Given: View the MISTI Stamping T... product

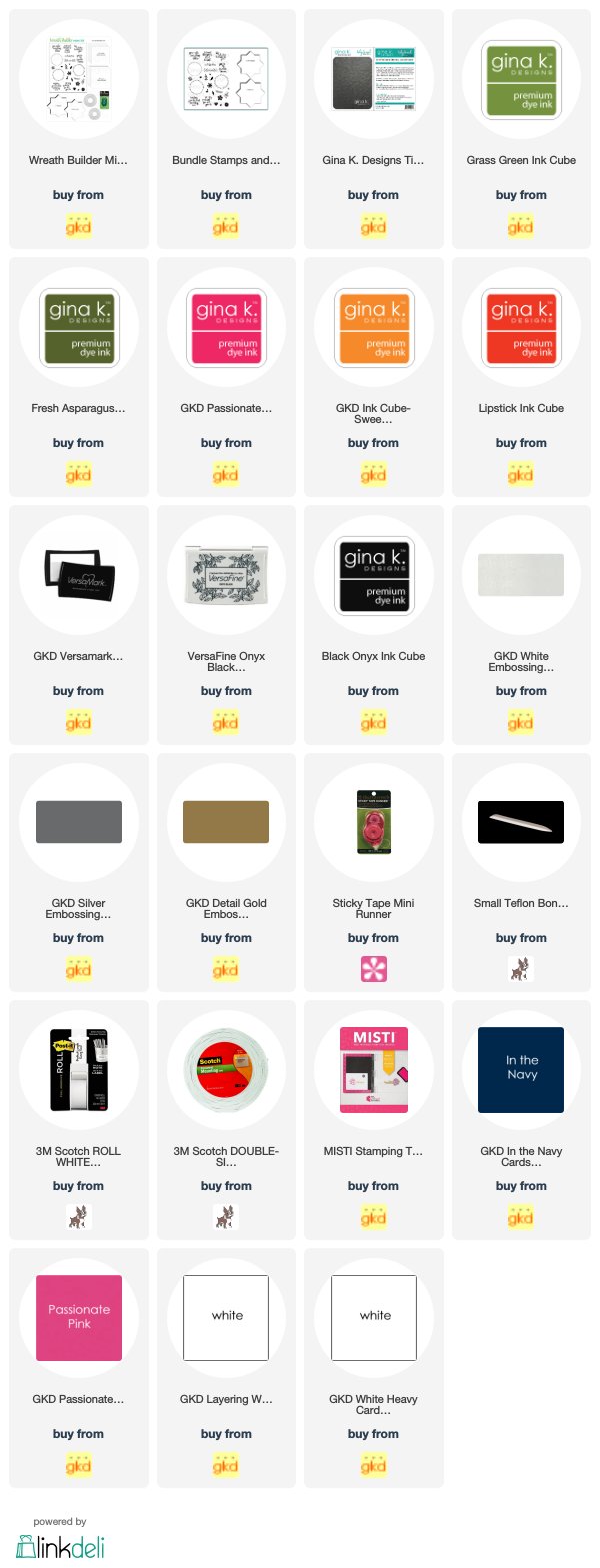Looking at the screenshot, I should coord(373,1071).
